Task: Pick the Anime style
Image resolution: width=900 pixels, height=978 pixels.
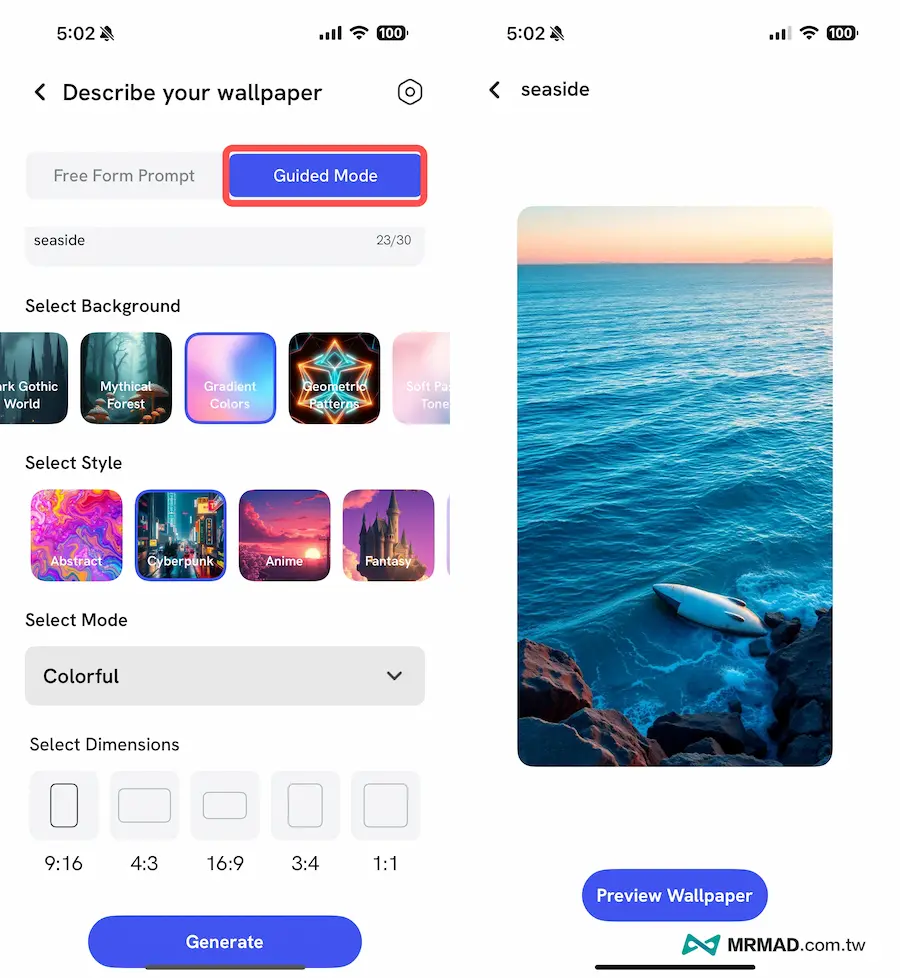Action: 285,535
